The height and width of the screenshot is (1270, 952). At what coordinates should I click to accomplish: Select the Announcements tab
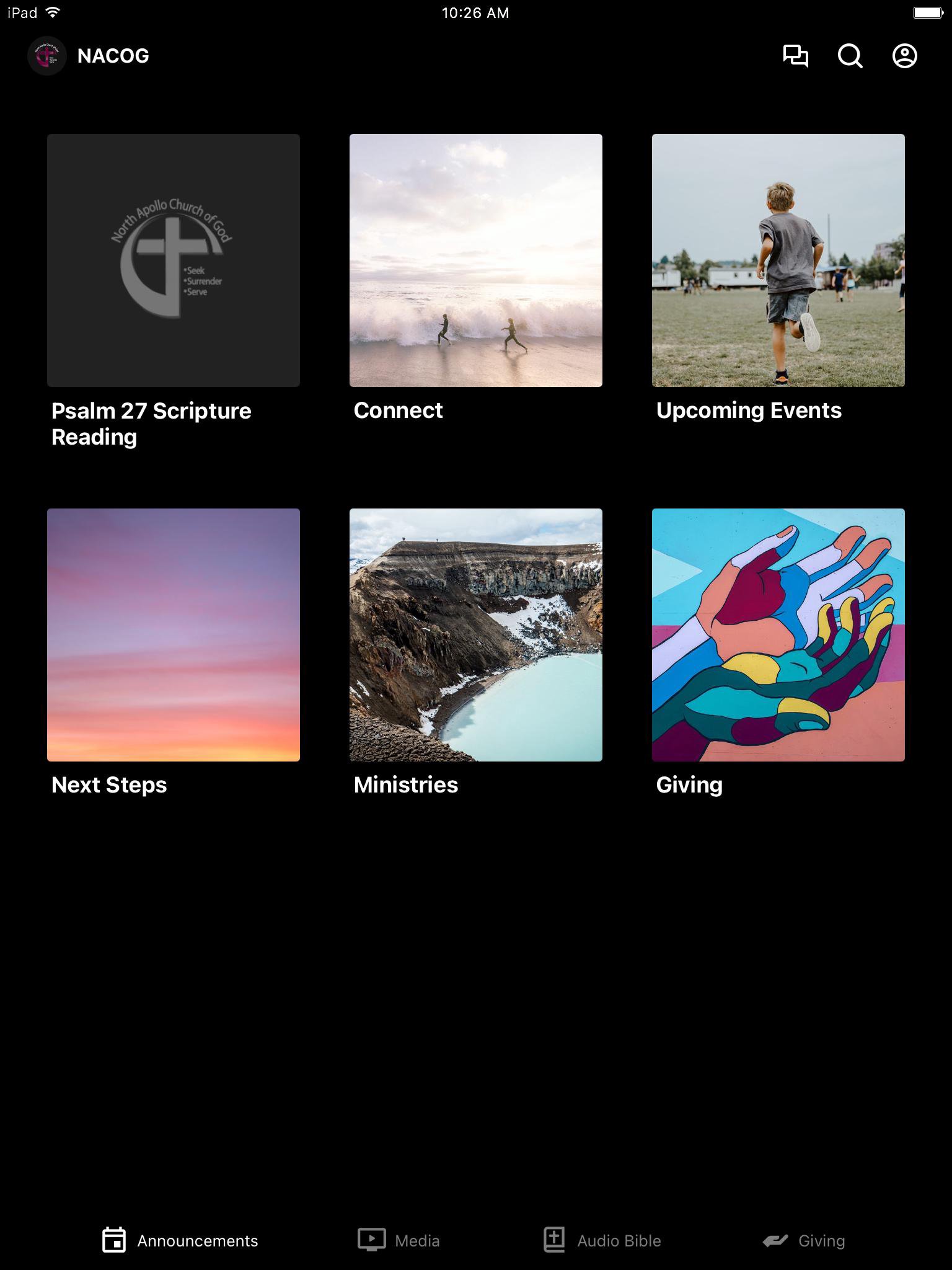(x=180, y=1240)
